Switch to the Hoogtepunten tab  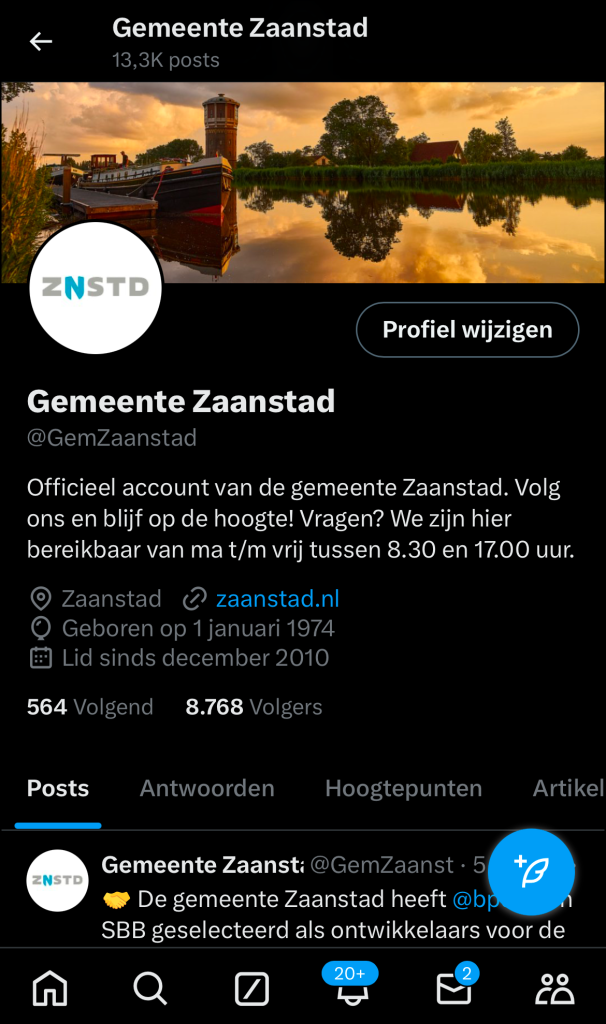pos(403,788)
